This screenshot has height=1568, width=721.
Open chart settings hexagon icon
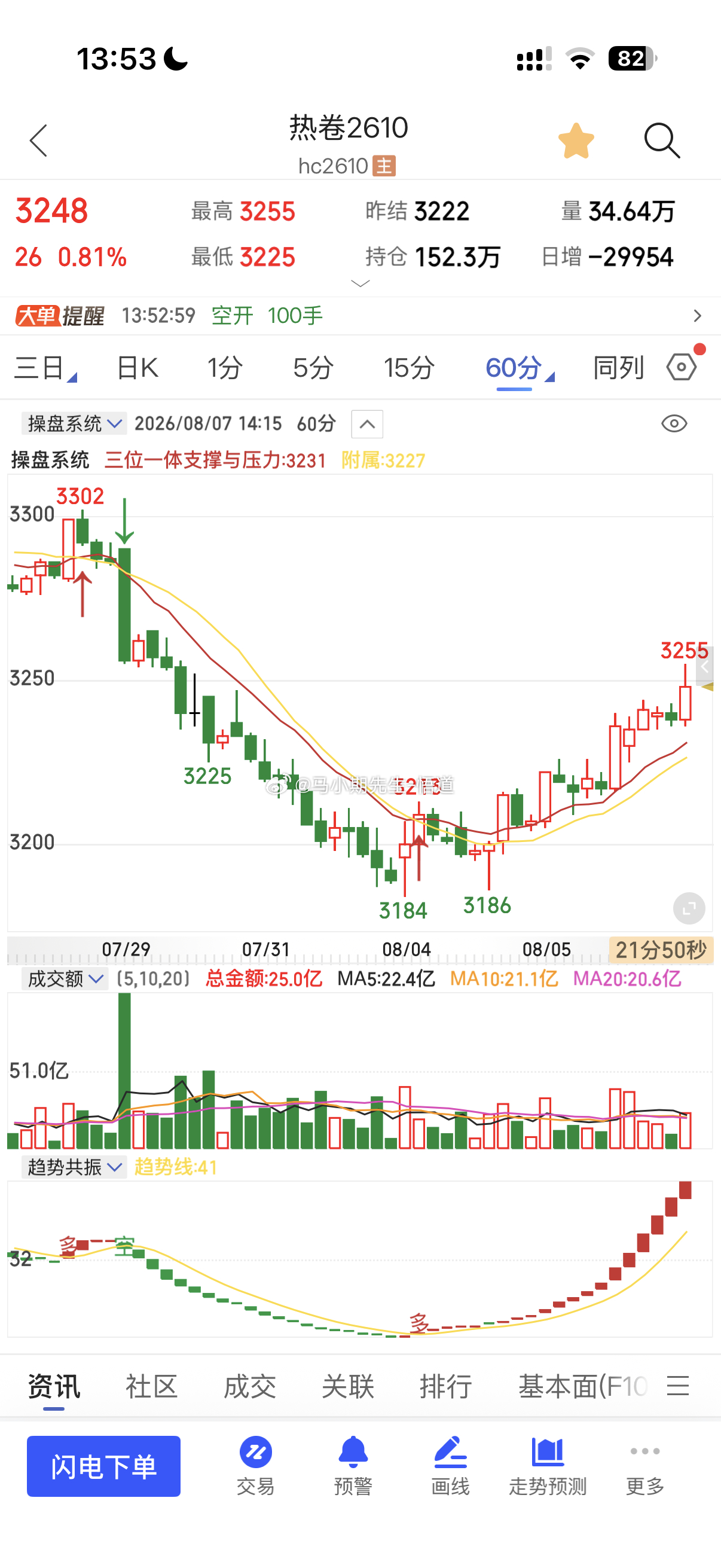click(682, 367)
